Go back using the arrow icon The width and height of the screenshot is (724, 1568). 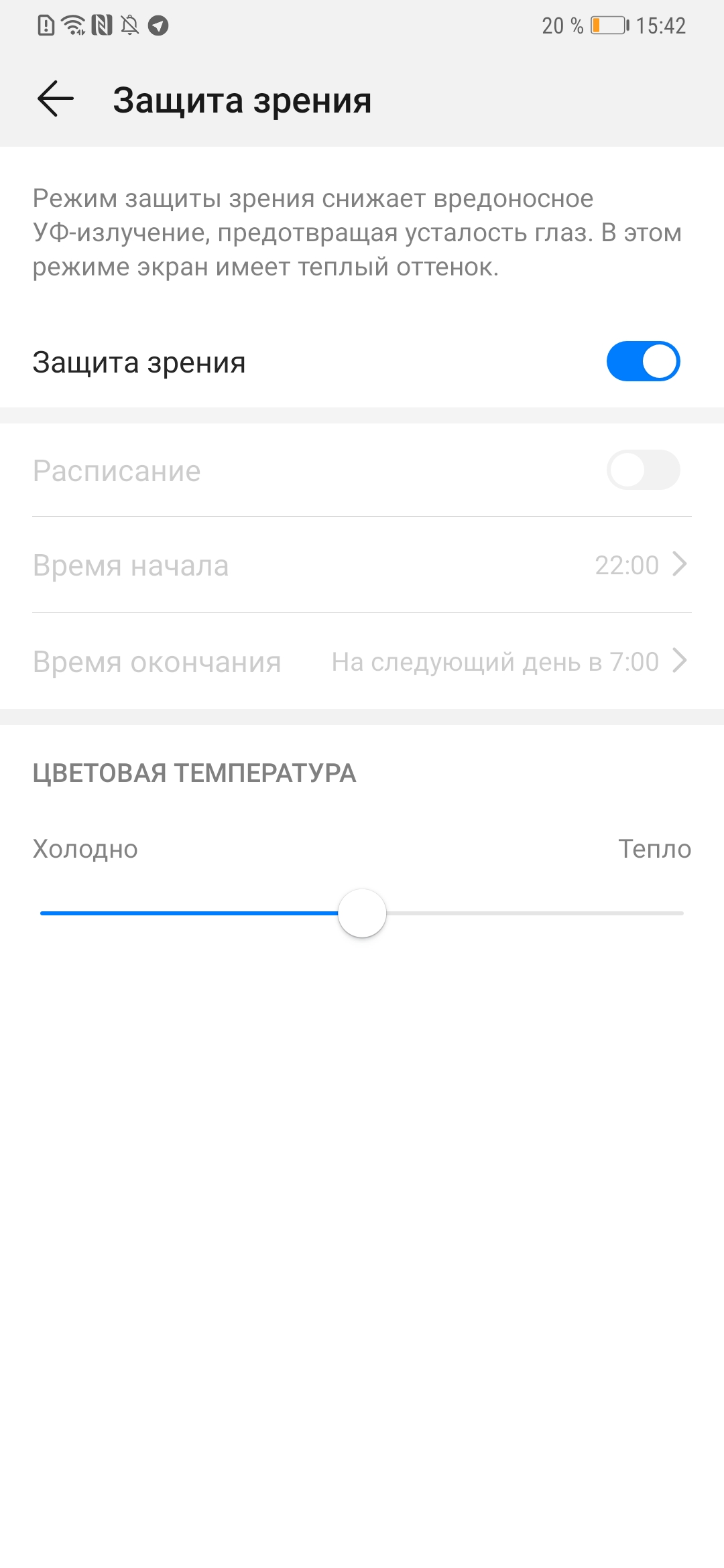coord(56,99)
